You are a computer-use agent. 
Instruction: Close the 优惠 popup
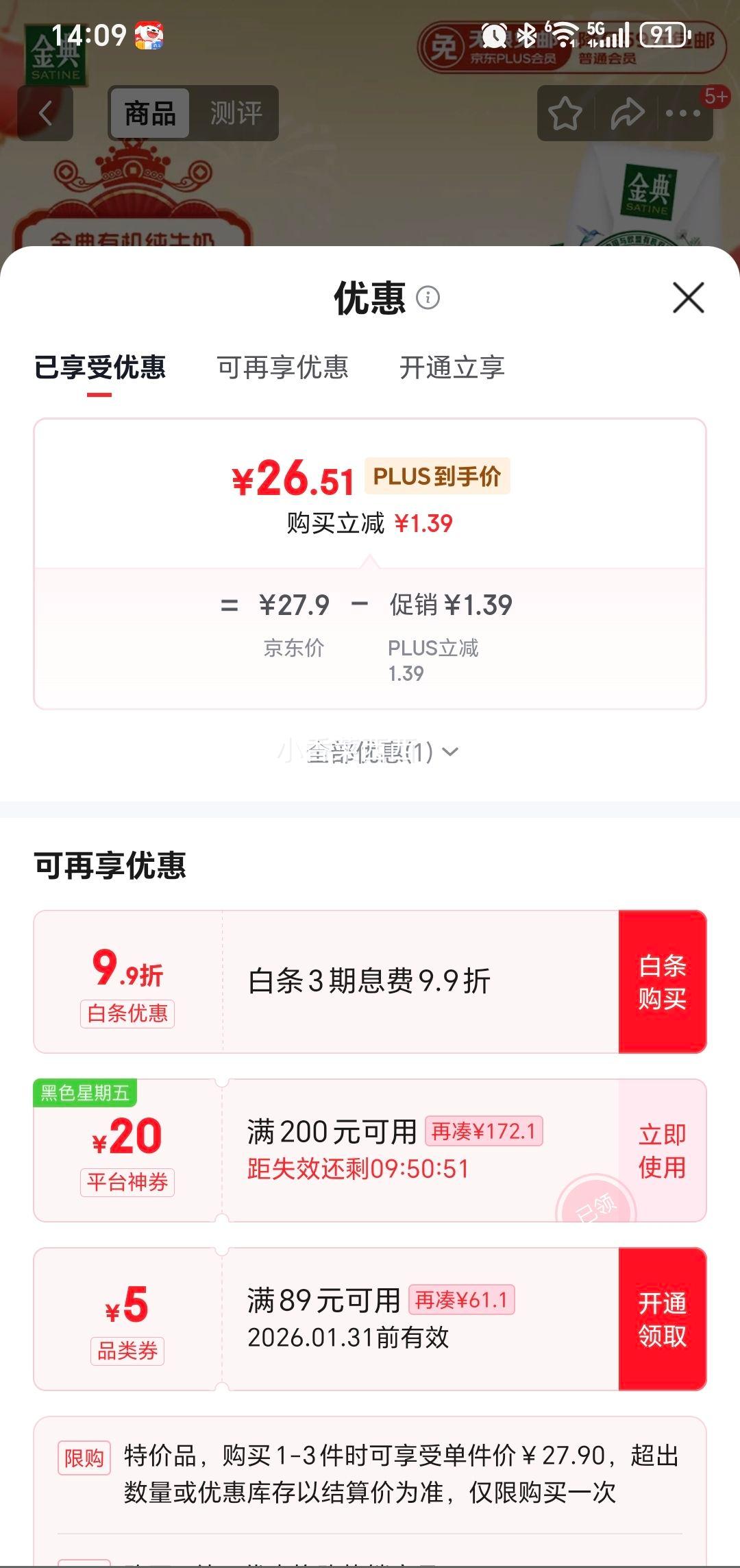coord(687,297)
